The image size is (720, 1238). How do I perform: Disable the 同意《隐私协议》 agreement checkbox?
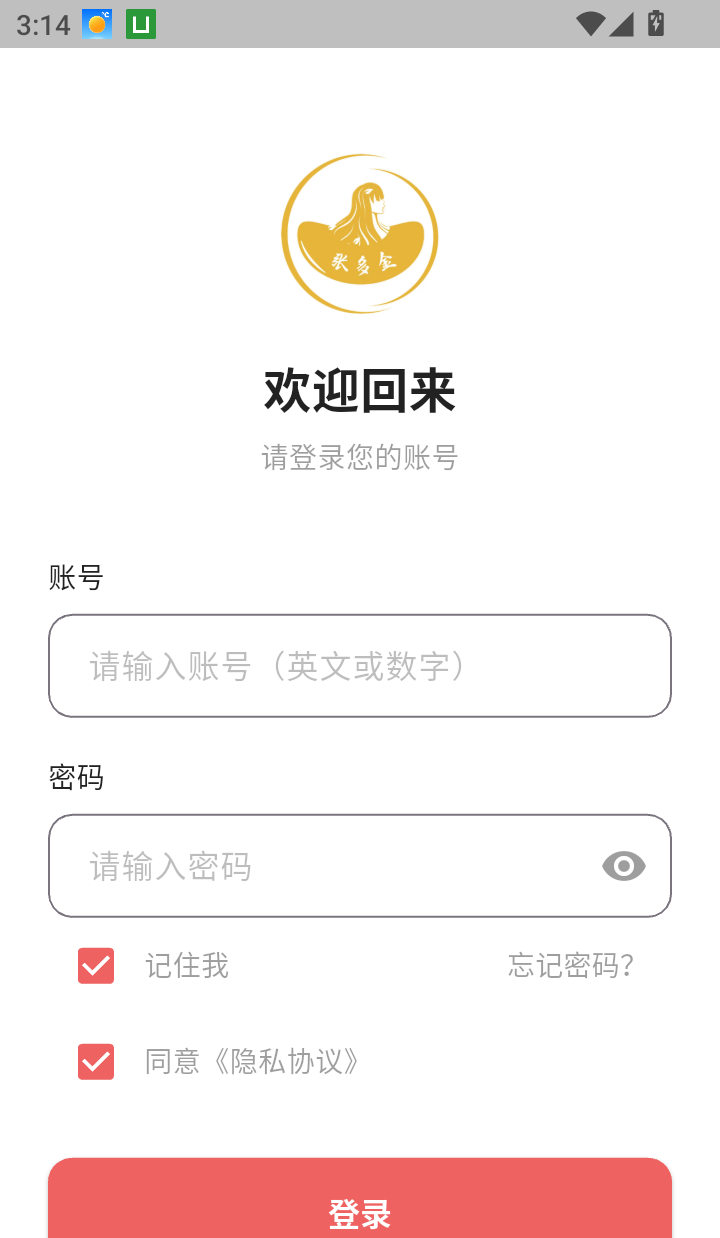(x=95, y=1062)
